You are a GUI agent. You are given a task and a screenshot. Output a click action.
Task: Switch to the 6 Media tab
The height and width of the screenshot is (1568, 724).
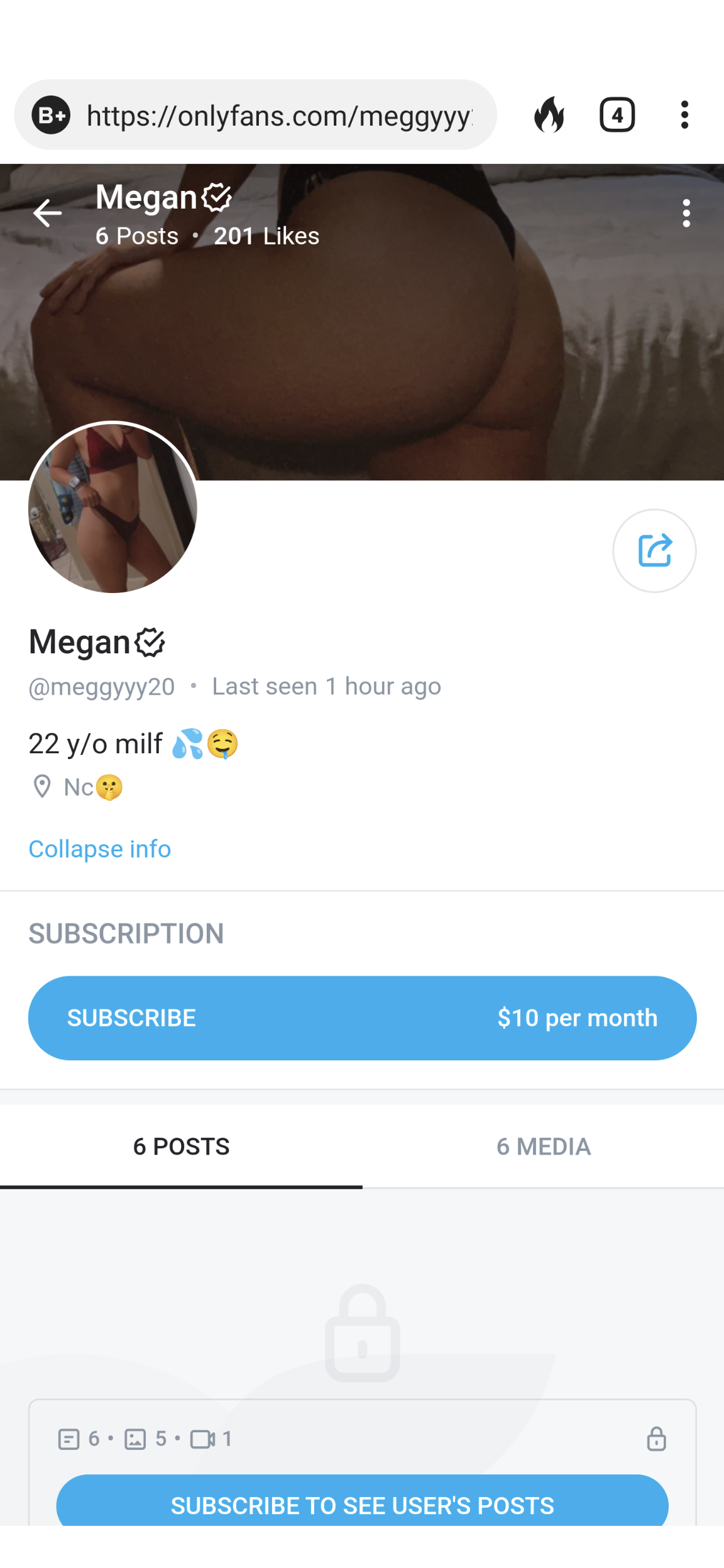(x=543, y=1146)
